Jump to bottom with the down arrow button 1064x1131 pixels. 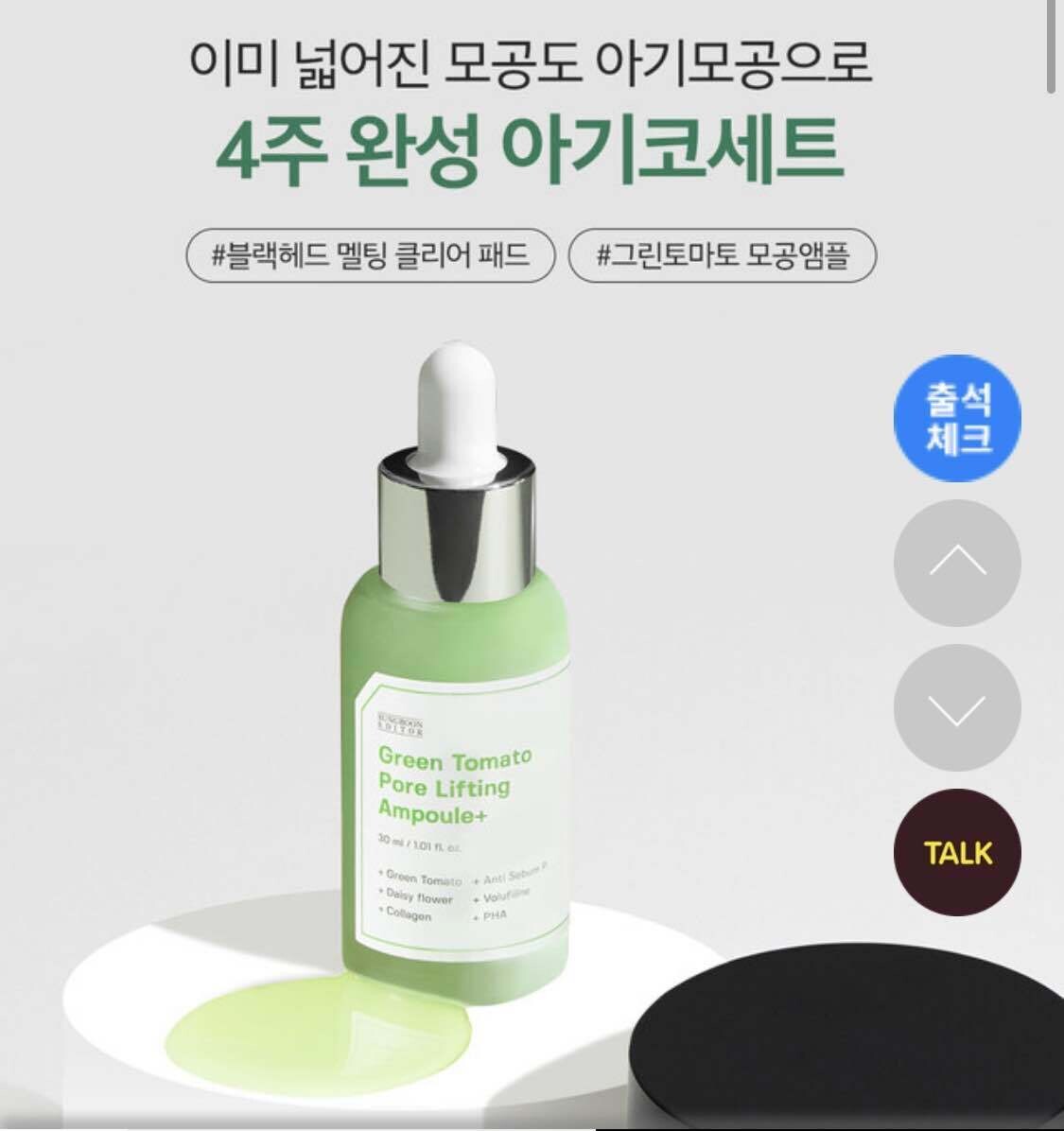click(957, 708)
